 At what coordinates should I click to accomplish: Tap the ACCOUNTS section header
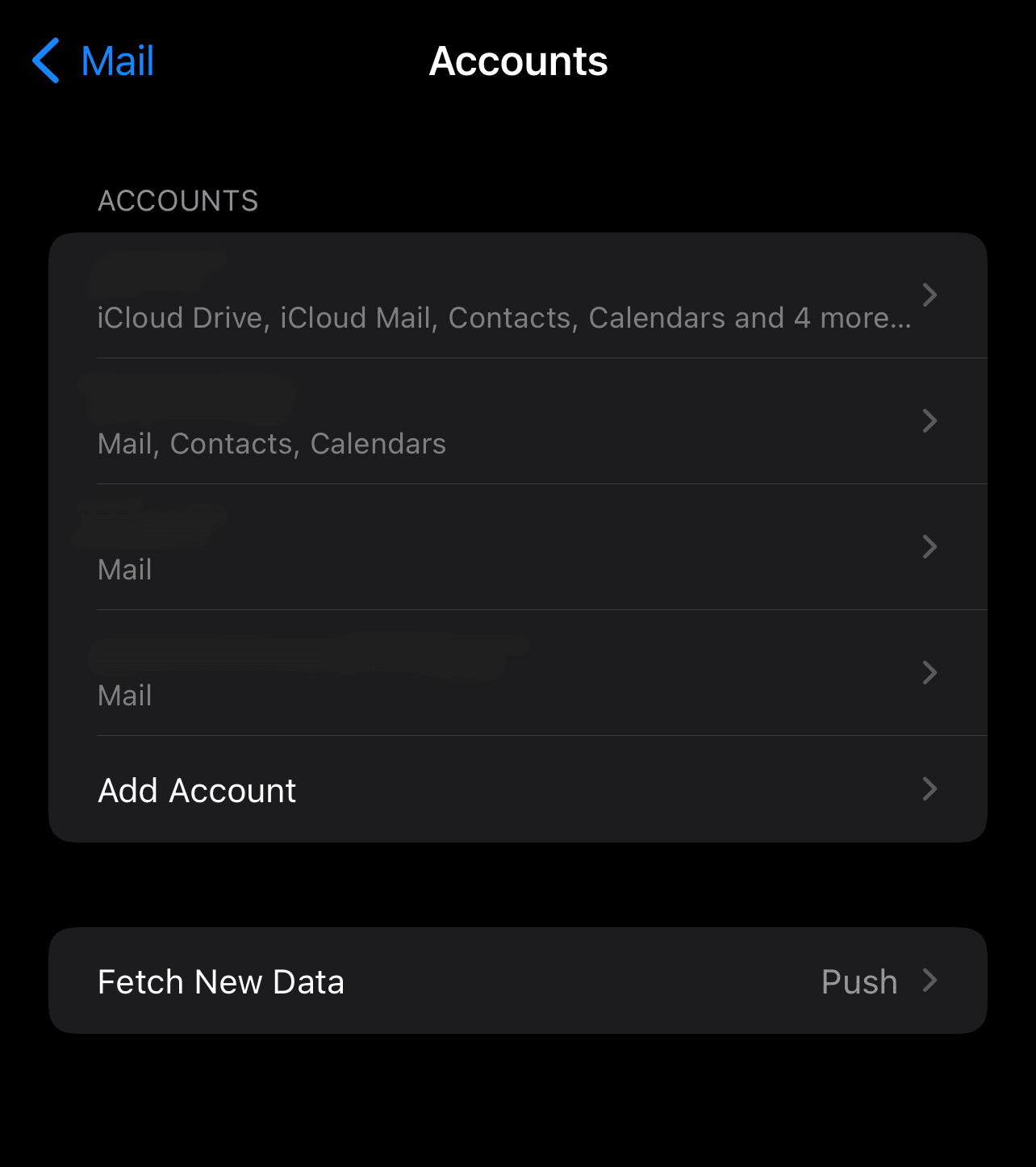click(178, 200)
